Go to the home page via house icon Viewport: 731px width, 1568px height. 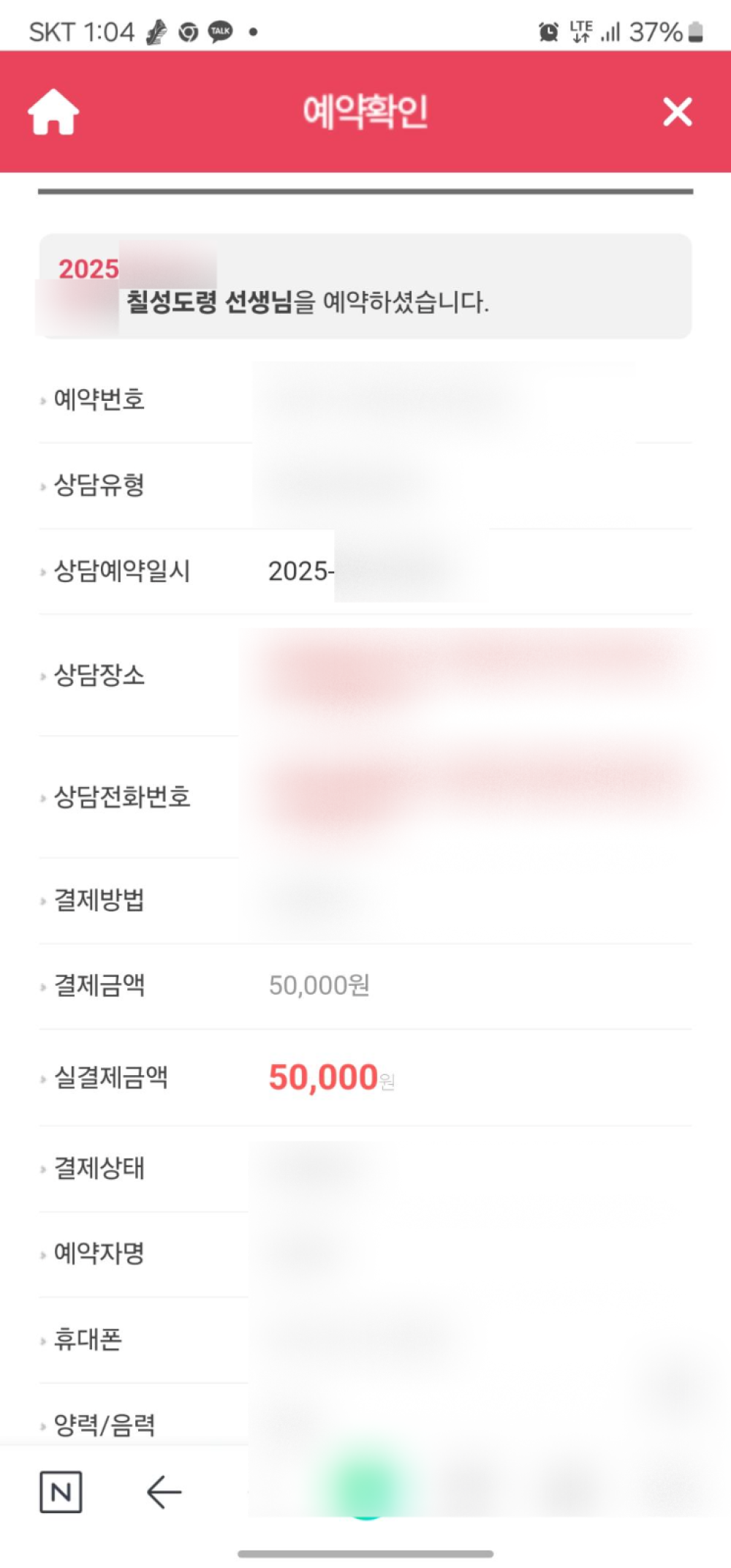click(x=53, y=112)
